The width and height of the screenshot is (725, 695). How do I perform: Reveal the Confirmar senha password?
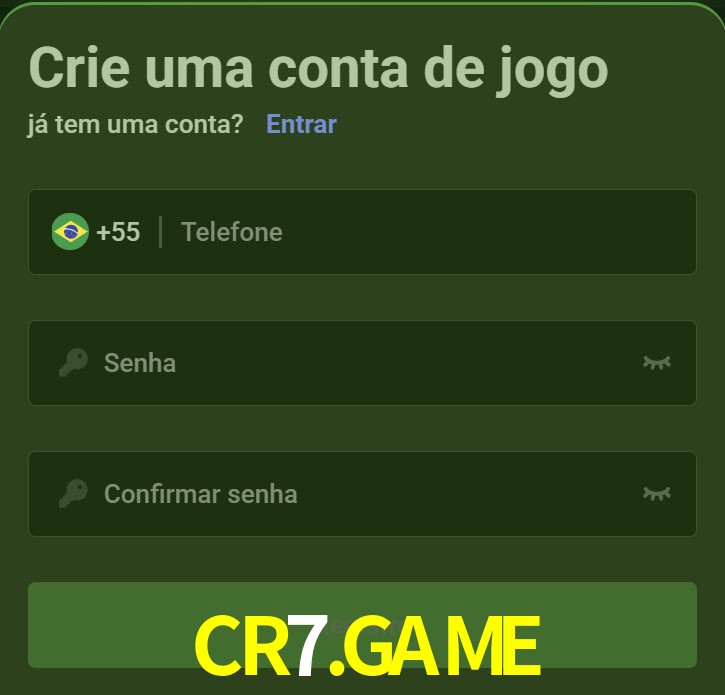pos(656,493)
